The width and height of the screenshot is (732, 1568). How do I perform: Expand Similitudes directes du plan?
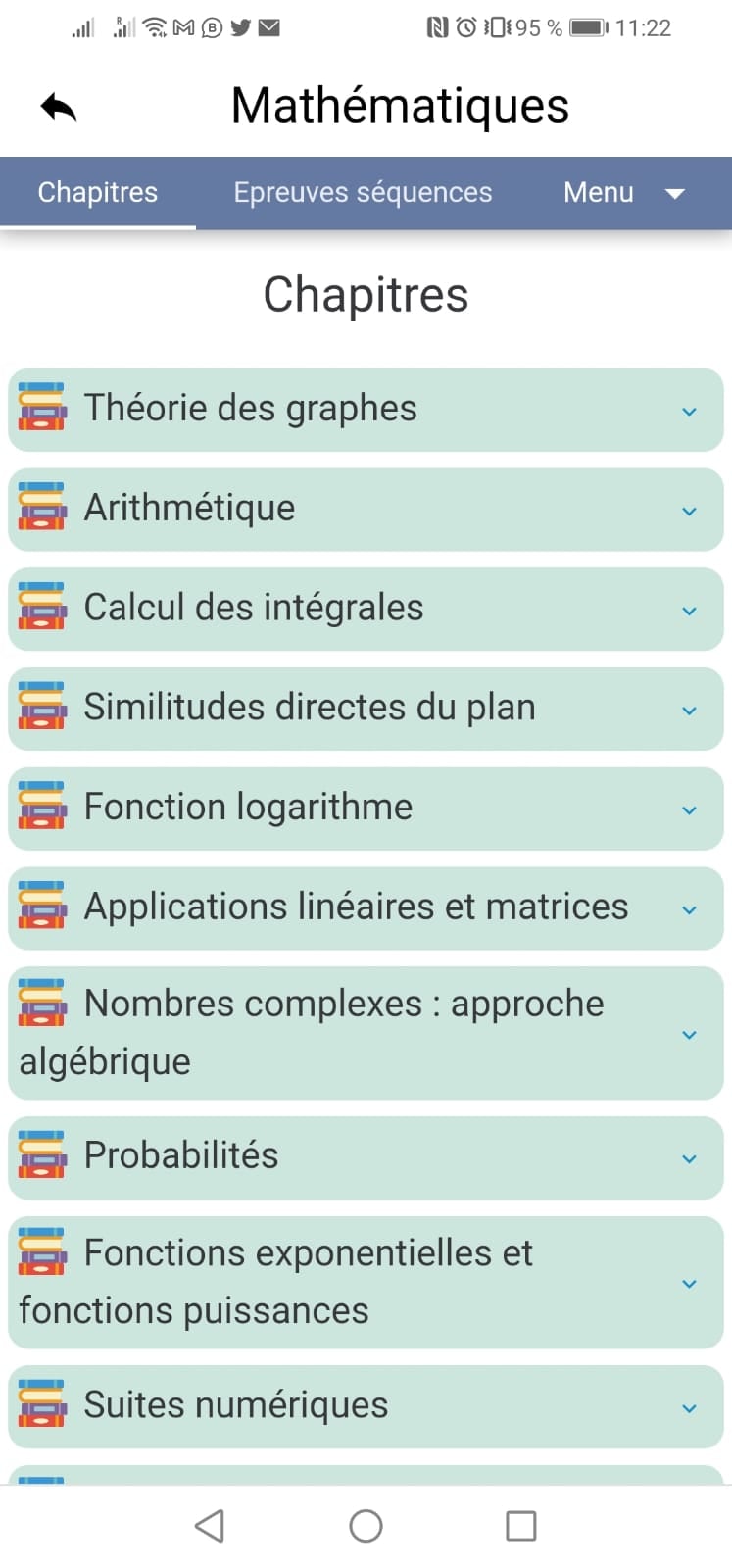(366, 709)
